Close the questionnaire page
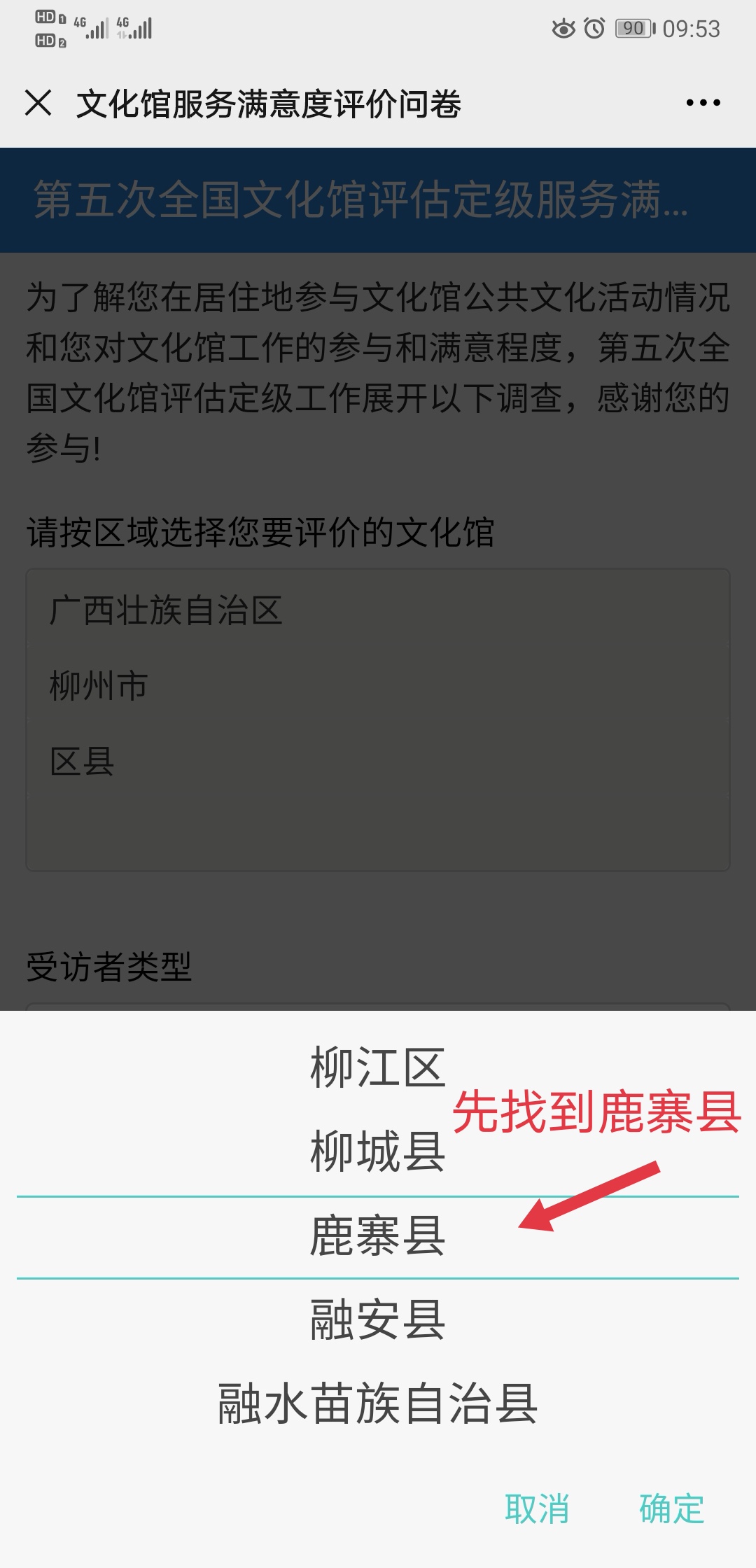This screenshot has height=1568, width=756. coord(38,103)
